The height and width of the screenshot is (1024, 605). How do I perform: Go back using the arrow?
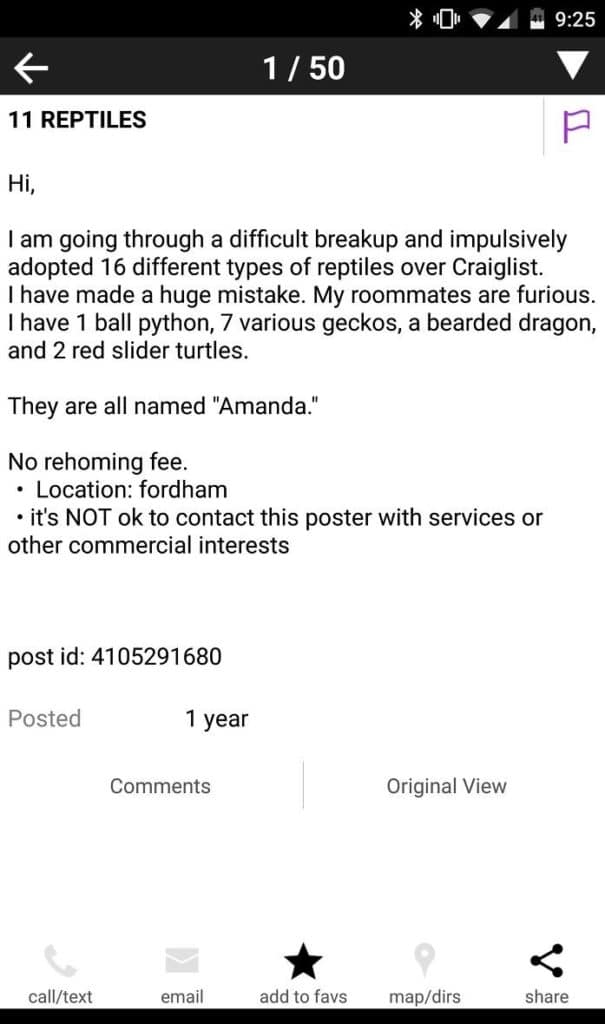pos(31,68)
